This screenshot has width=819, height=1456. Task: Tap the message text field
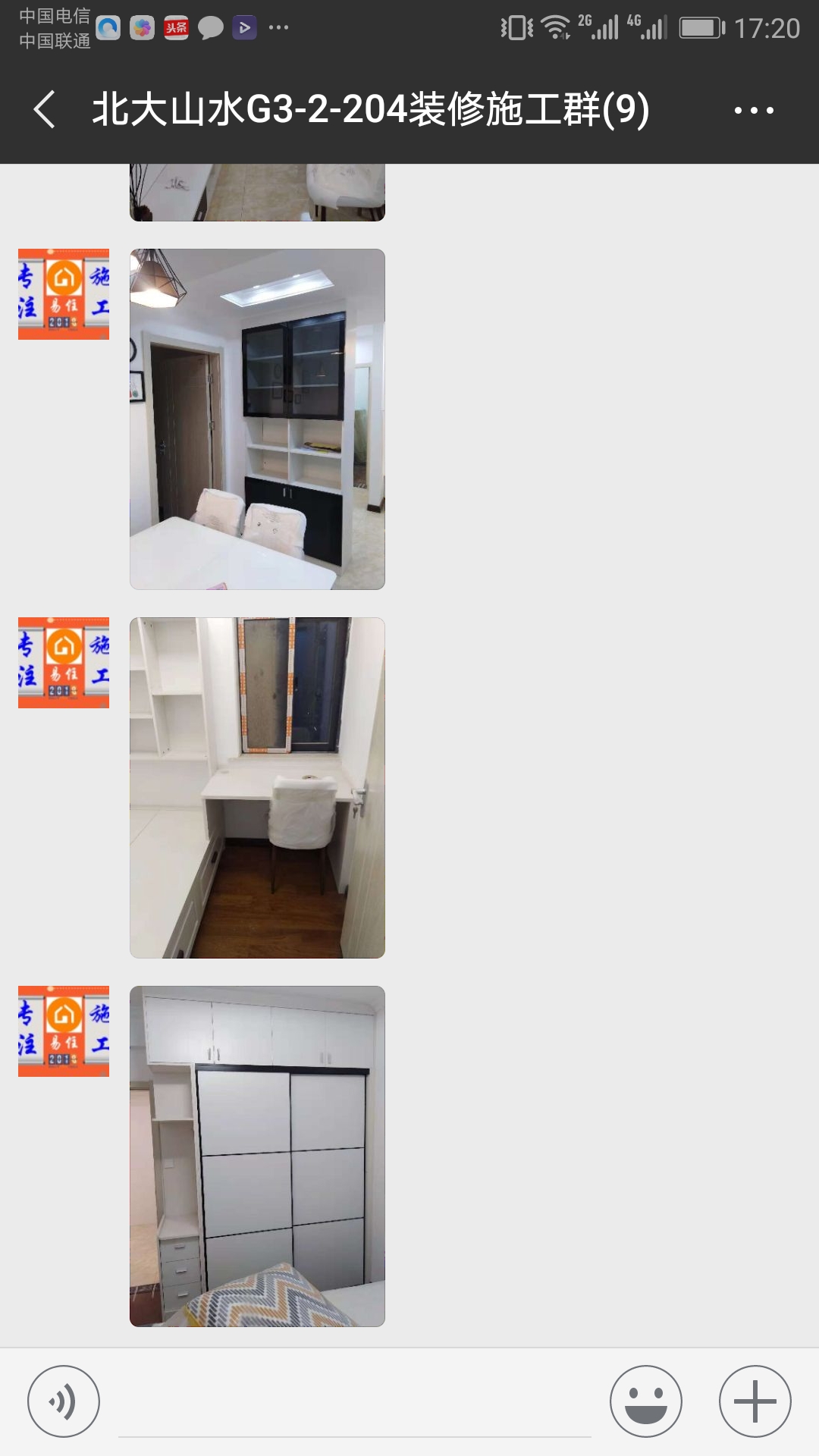coord(355,1403)
